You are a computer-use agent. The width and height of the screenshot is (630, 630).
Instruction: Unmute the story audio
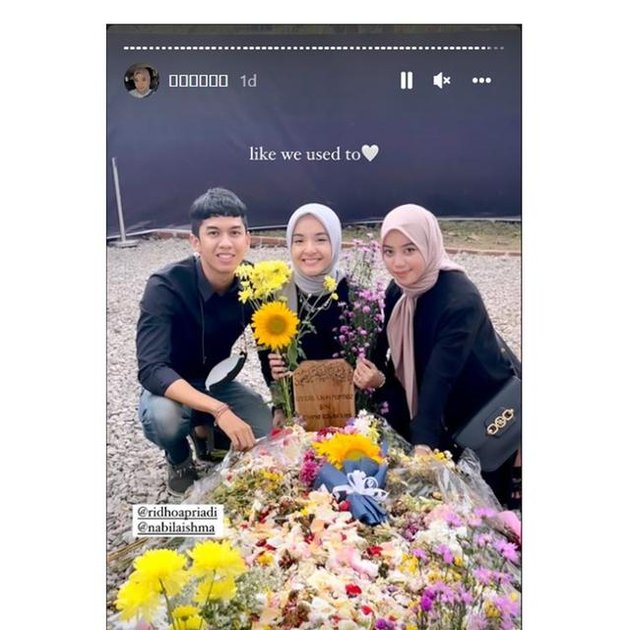coord(441,80)
